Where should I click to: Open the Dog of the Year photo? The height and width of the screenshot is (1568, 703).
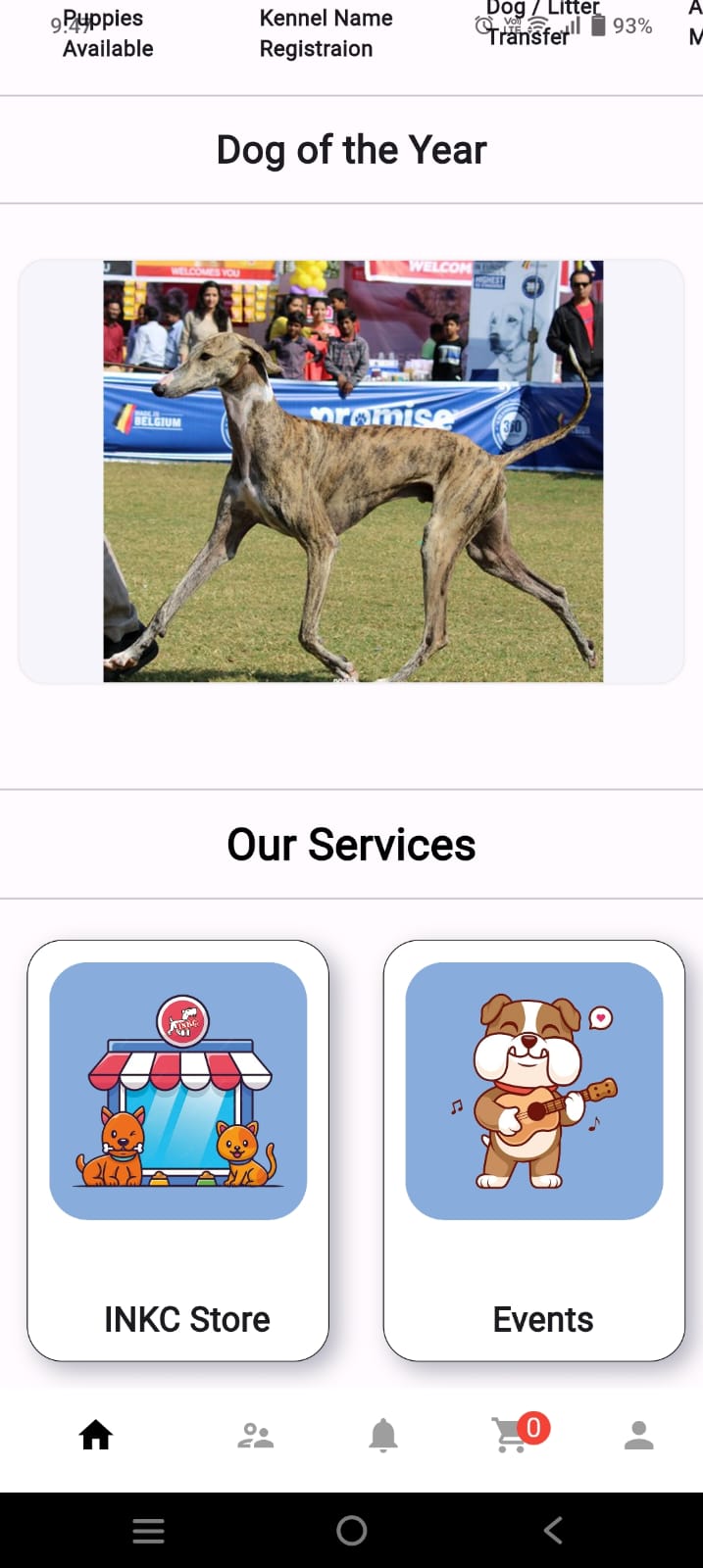pyautogui.click(x=352, y=471)
